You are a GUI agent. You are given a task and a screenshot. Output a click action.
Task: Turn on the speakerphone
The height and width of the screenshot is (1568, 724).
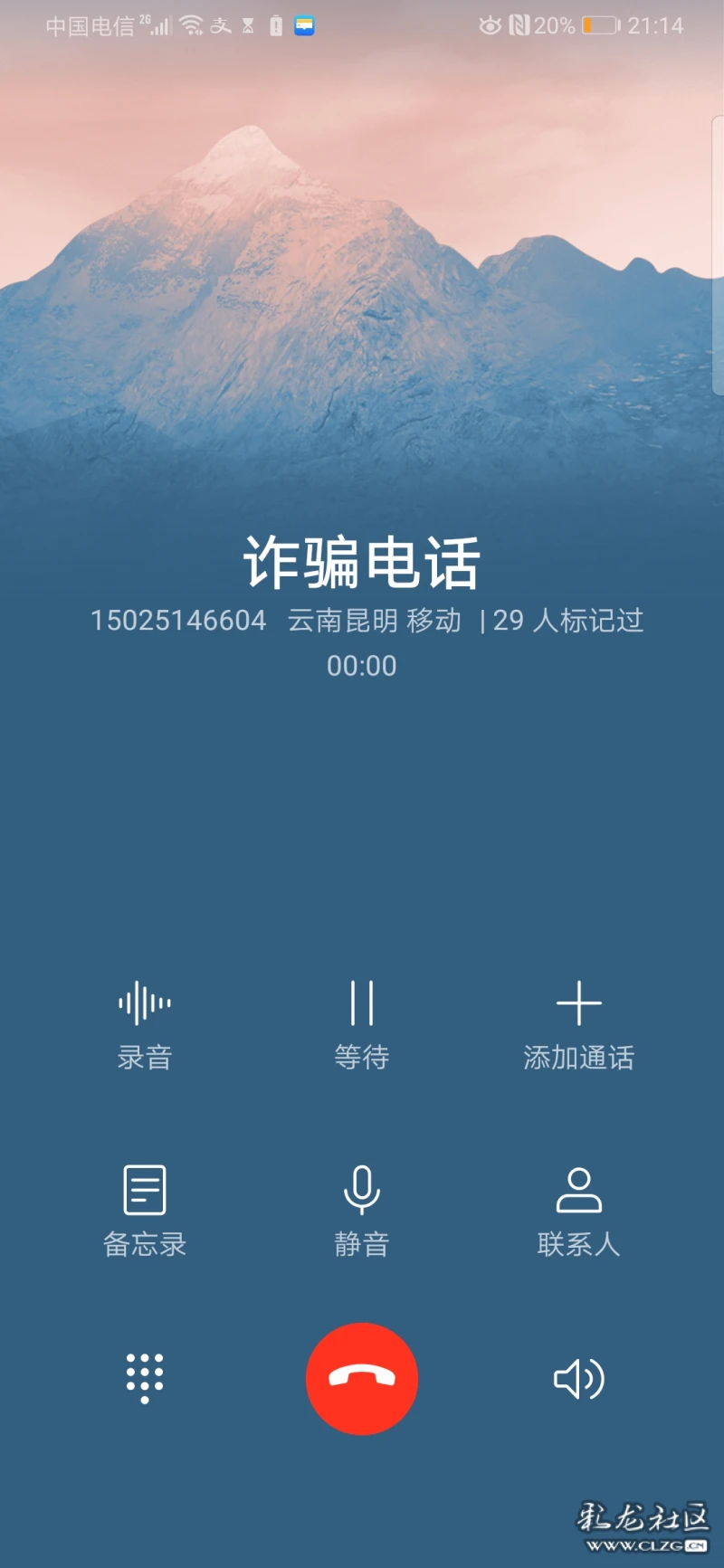[579, 1379]
